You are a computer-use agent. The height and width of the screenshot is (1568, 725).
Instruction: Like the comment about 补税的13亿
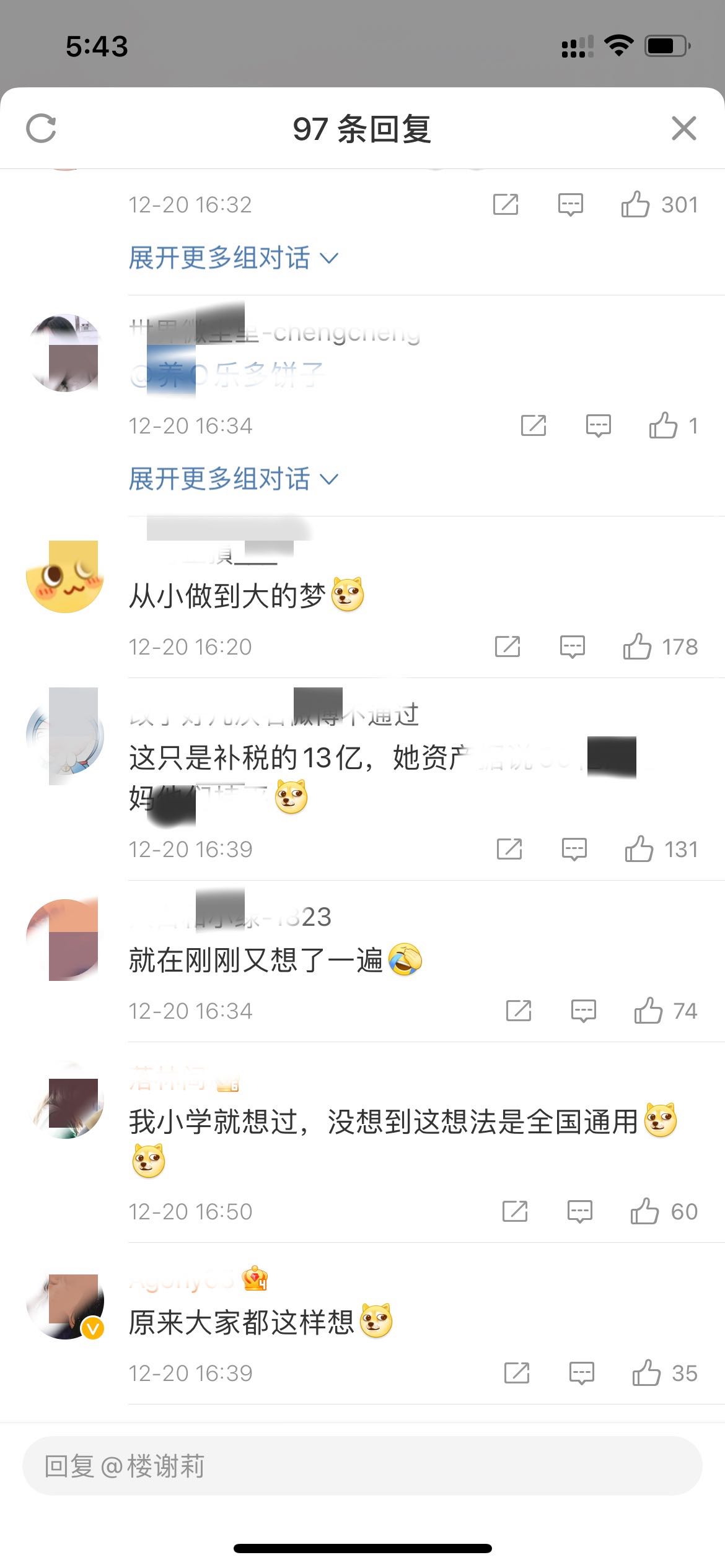pos(639,849)
